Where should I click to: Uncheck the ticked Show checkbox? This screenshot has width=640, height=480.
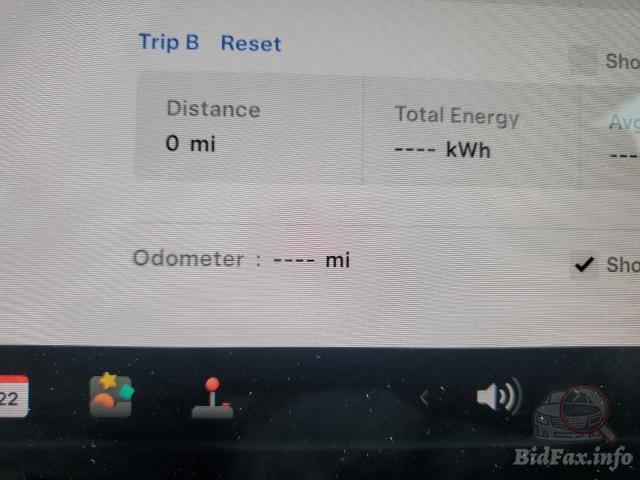pos(584,265)
